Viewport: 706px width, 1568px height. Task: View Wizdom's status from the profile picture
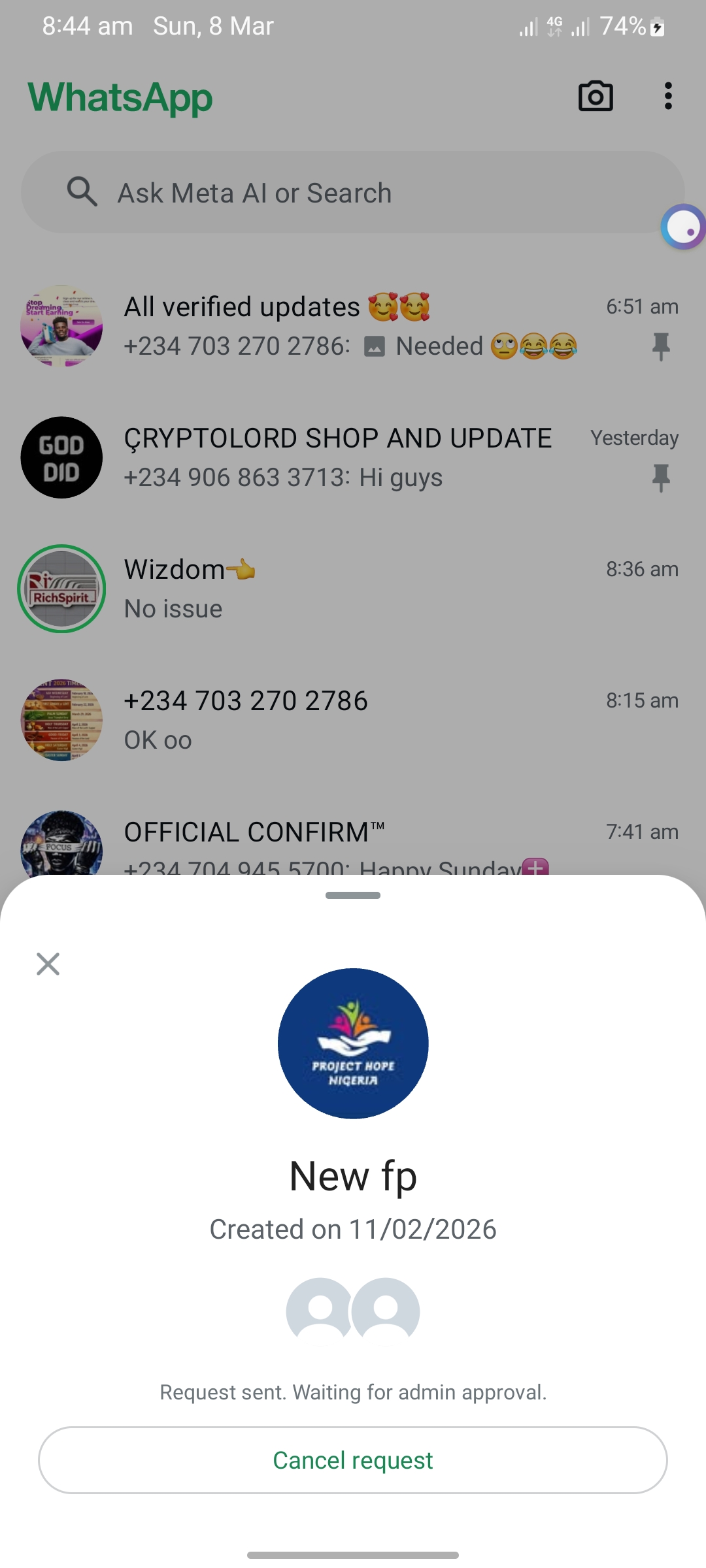[x=61, y=589]
